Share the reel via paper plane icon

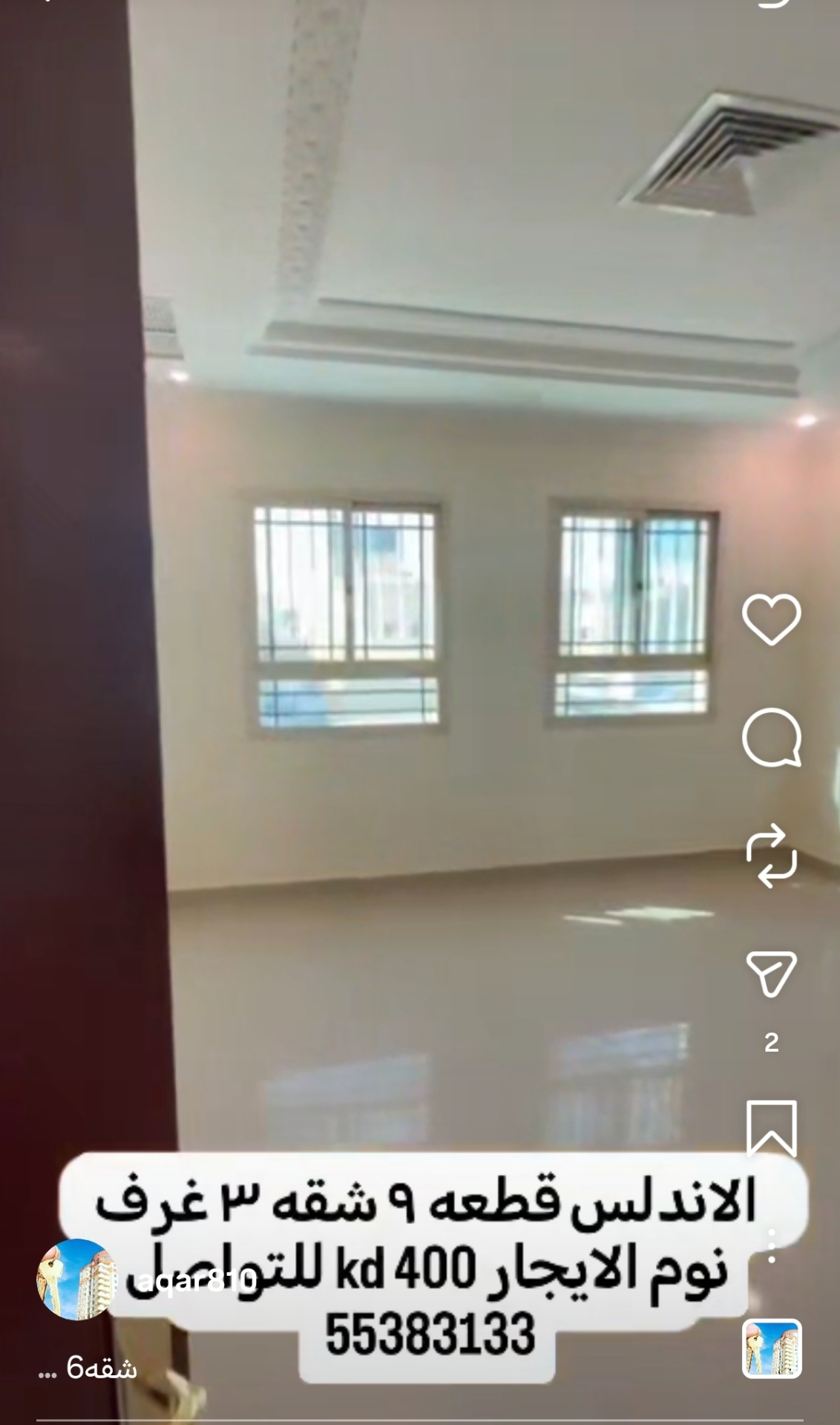(x=772, y=972)
